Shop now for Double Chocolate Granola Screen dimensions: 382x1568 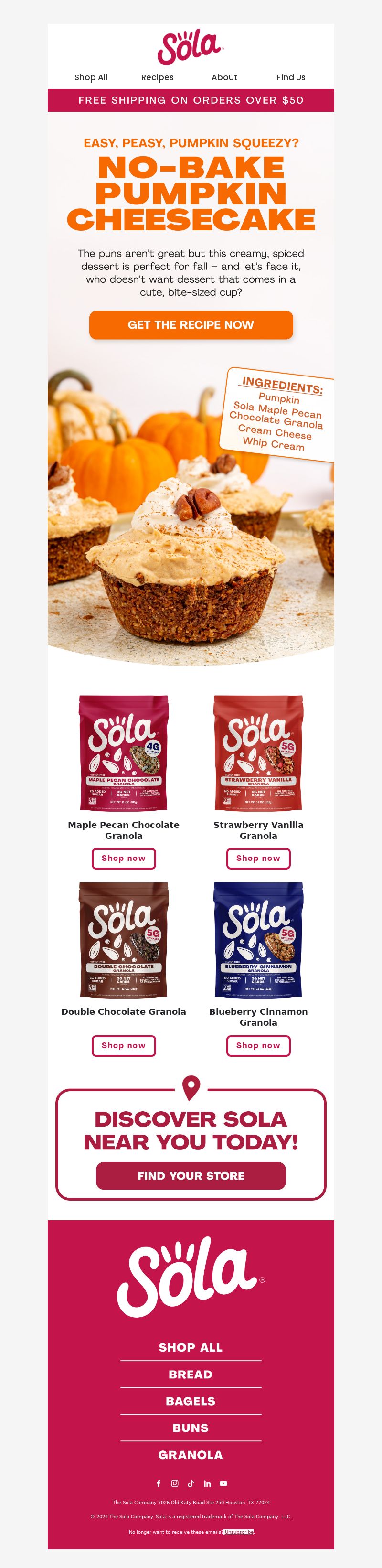(124, 1045)
